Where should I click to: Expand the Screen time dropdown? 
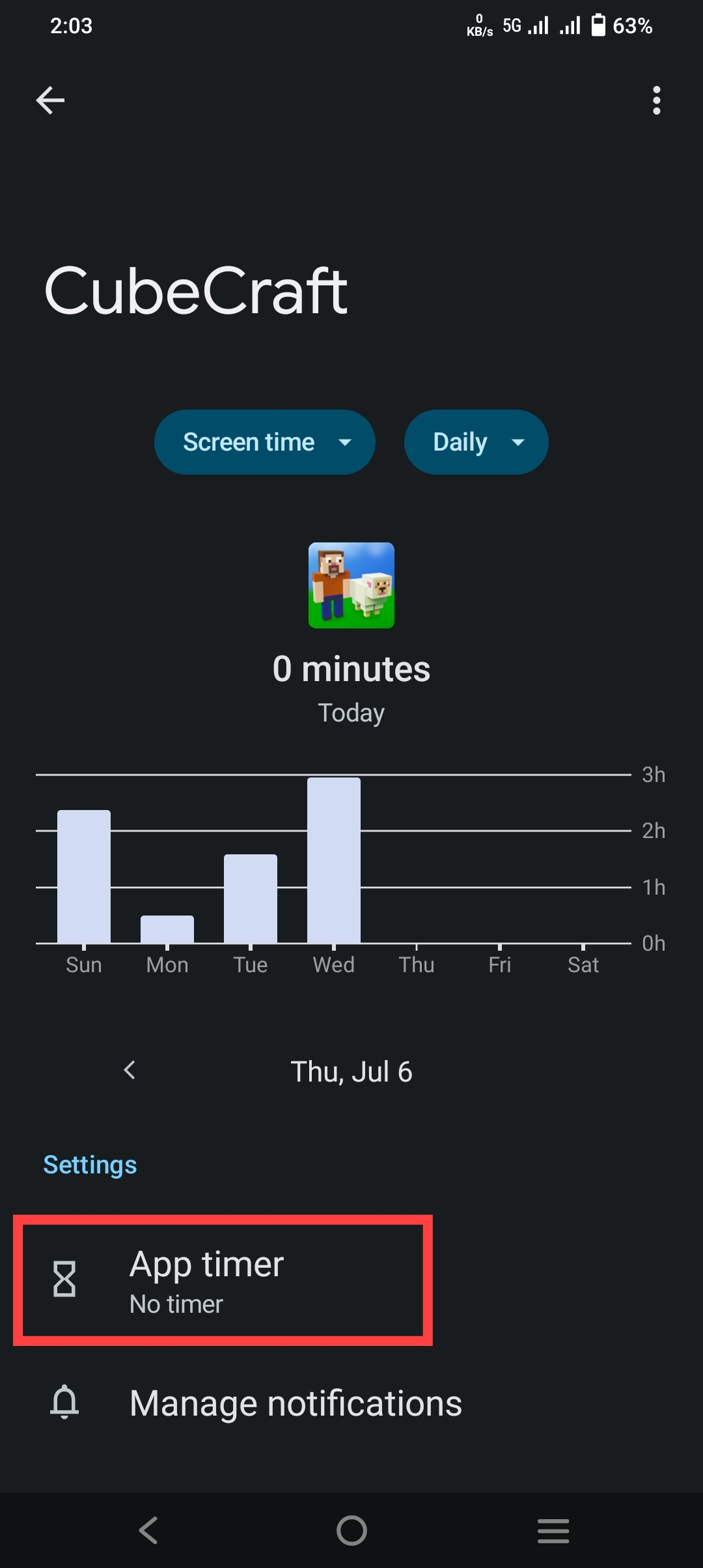[265, 442]
